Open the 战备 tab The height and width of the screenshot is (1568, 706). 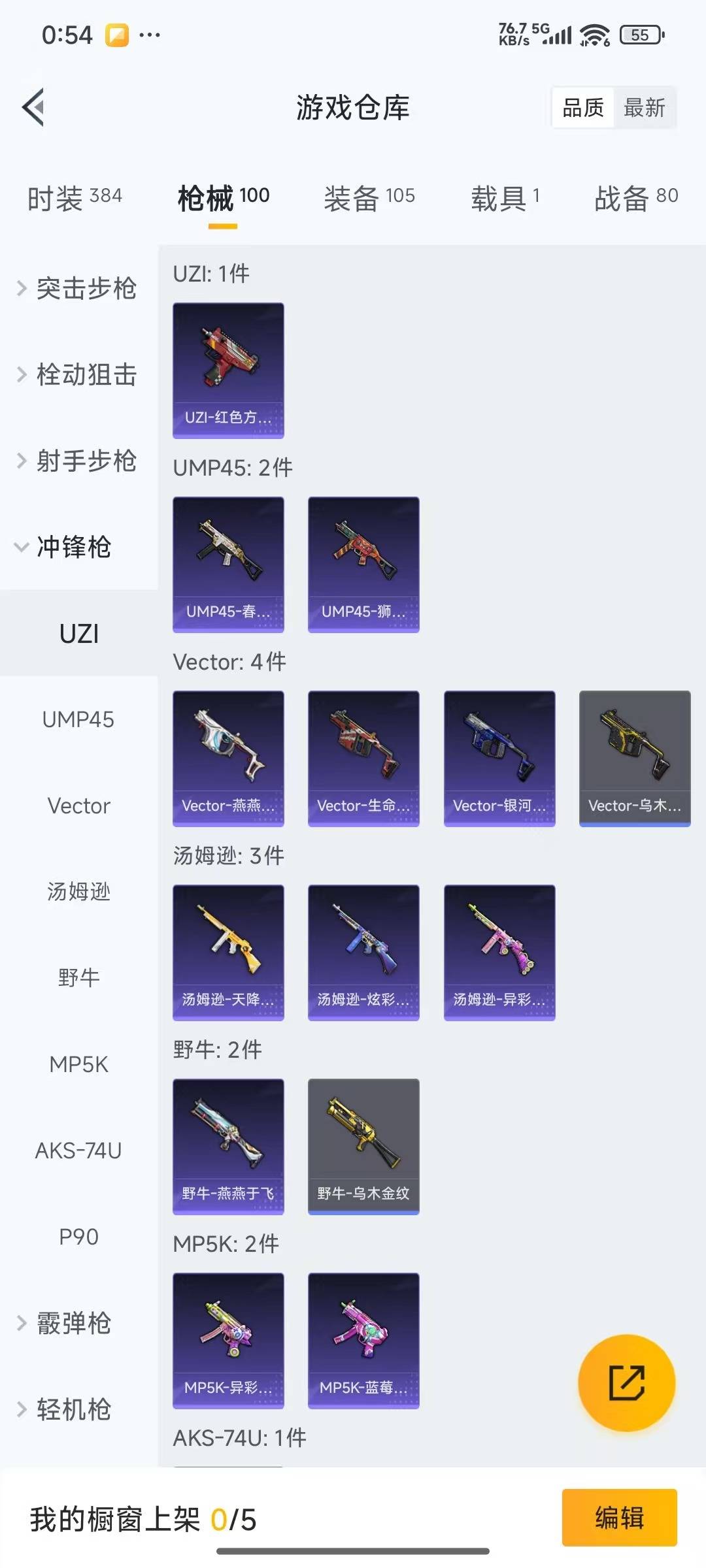click(x=635, y=198)
